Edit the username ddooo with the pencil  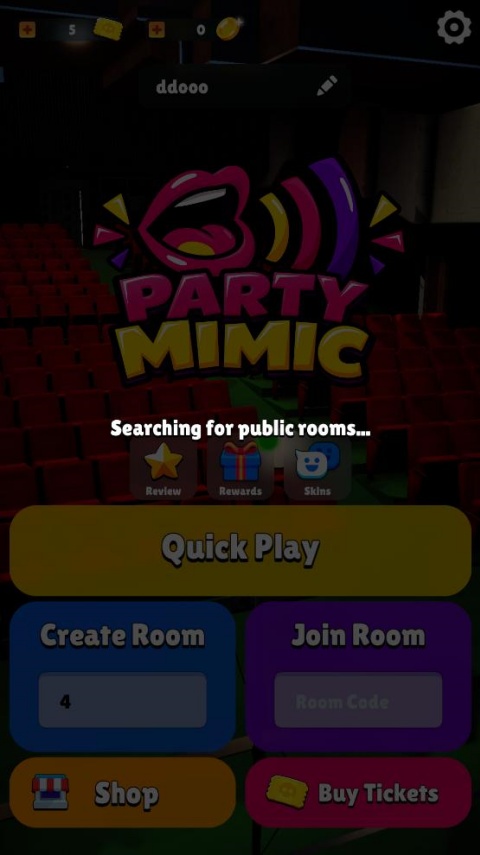tap(327, 86)
